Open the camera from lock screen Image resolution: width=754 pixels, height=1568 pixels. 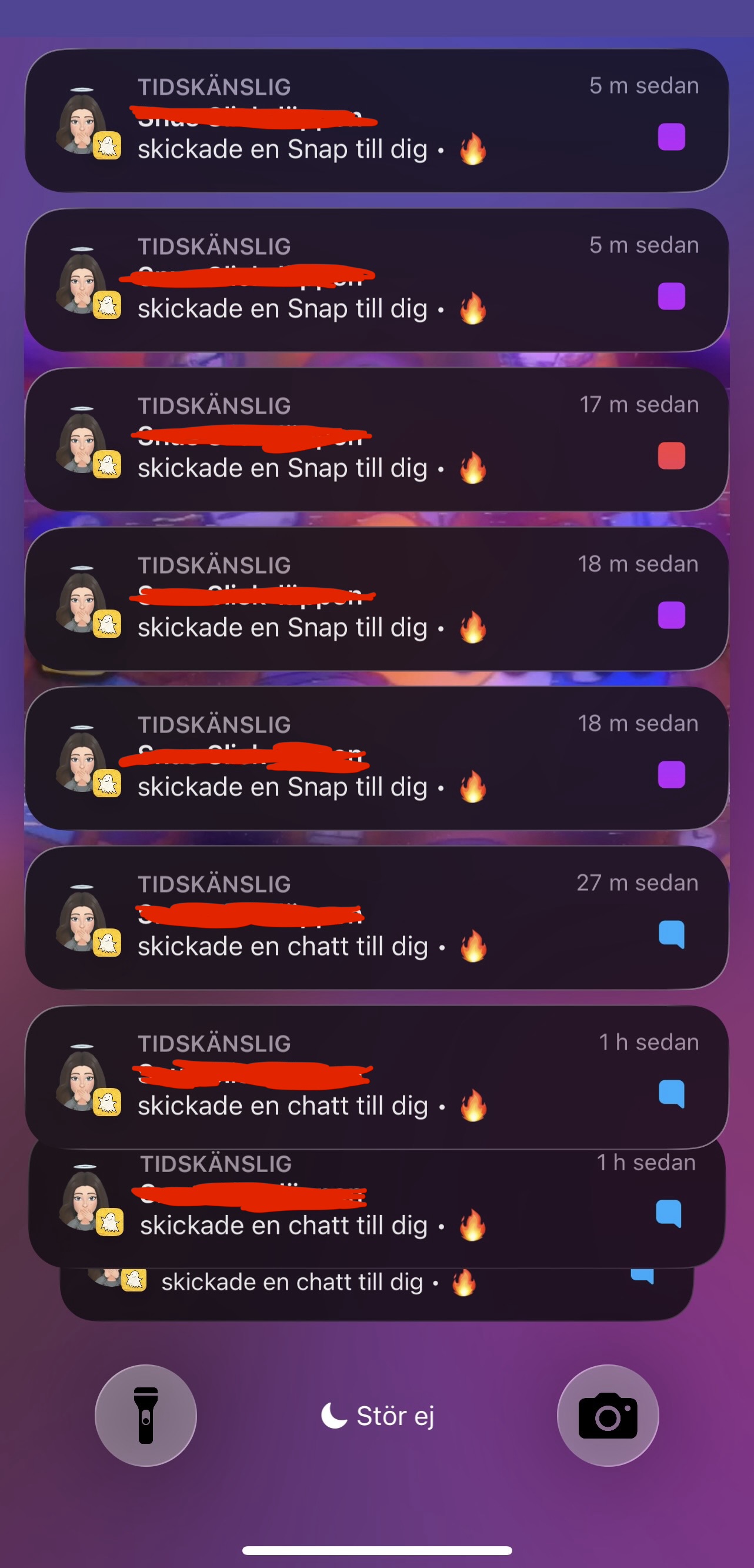(x=608, y=1415)
